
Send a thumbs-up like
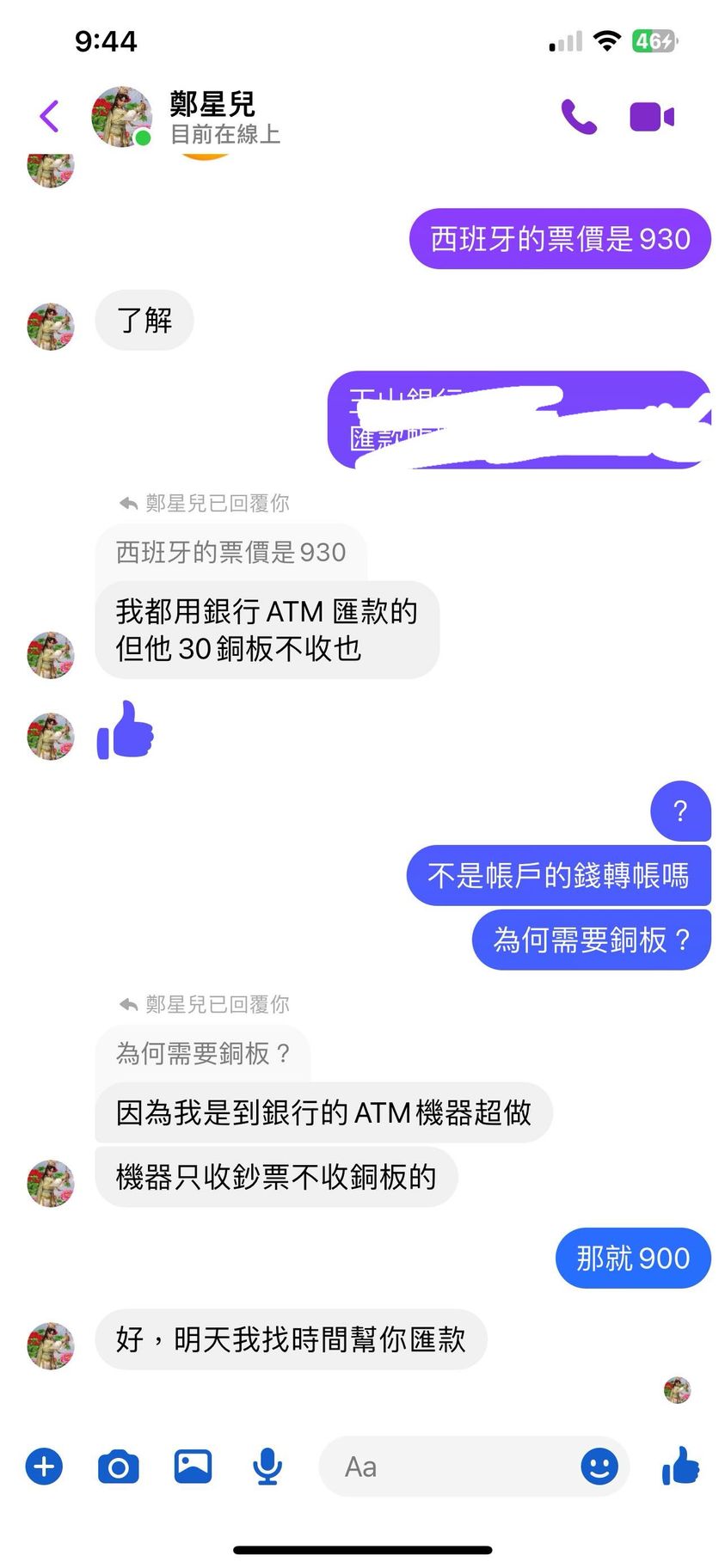coord(680,1466)
